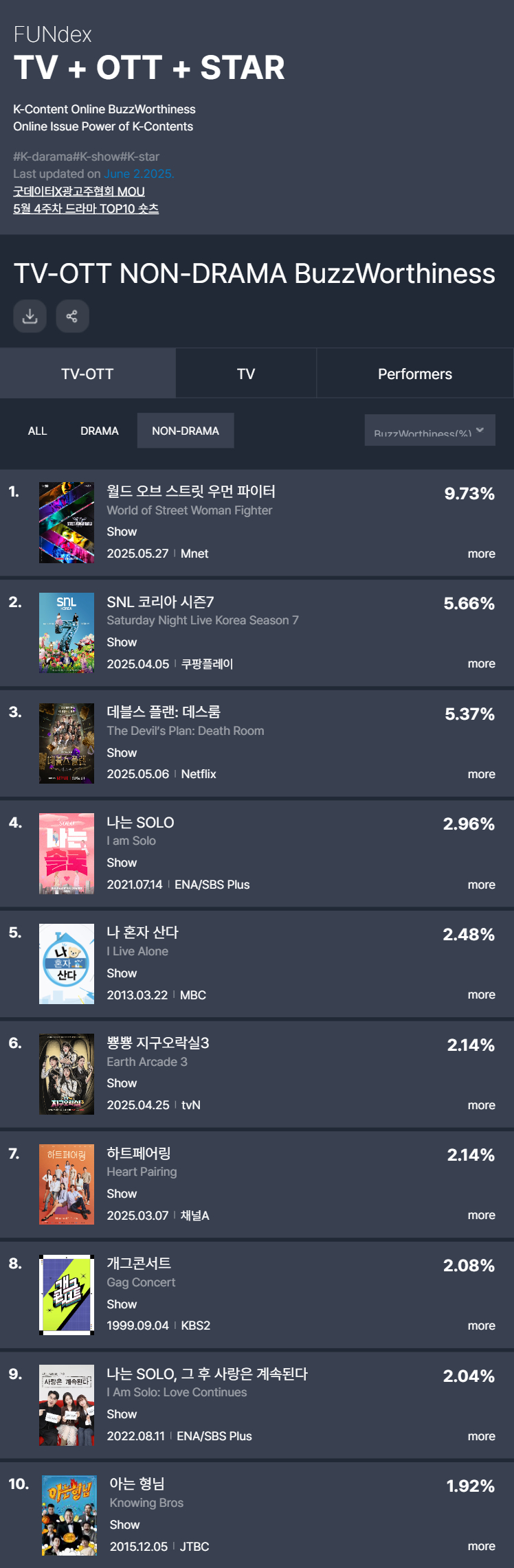Show more for Gag Concert

(x=481, y=1326)
